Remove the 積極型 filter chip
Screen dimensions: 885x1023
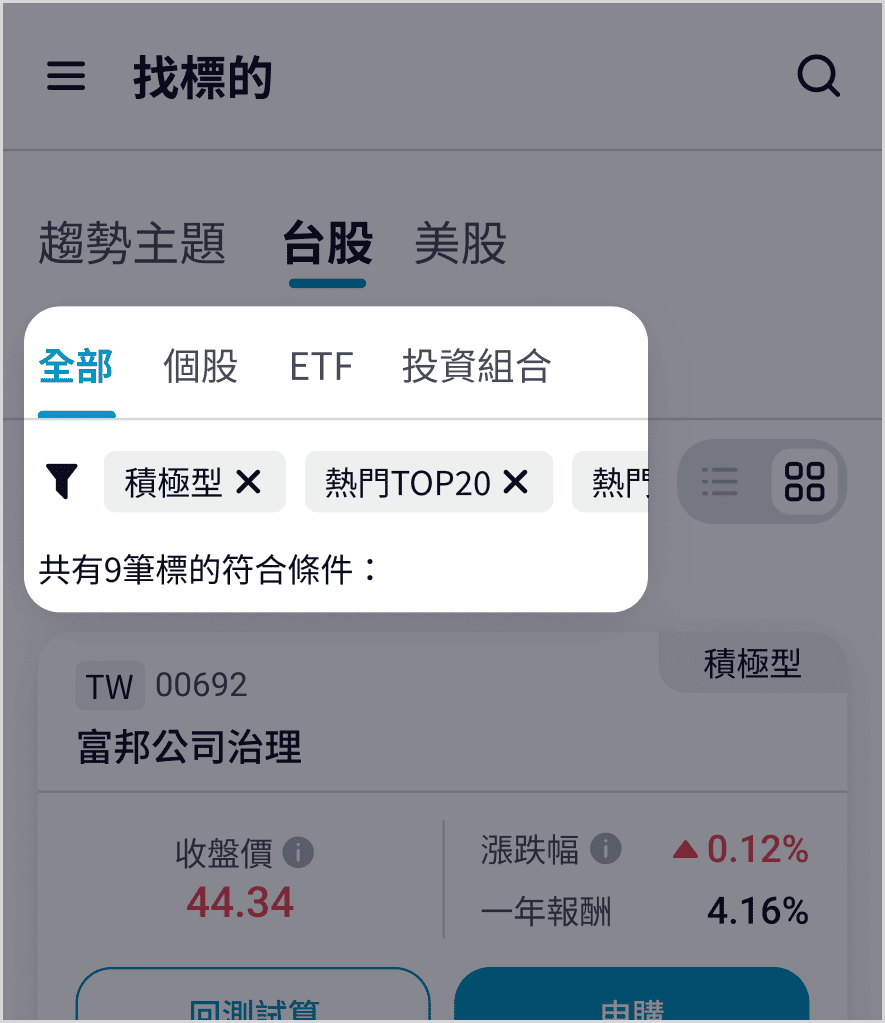coord(248,483)
